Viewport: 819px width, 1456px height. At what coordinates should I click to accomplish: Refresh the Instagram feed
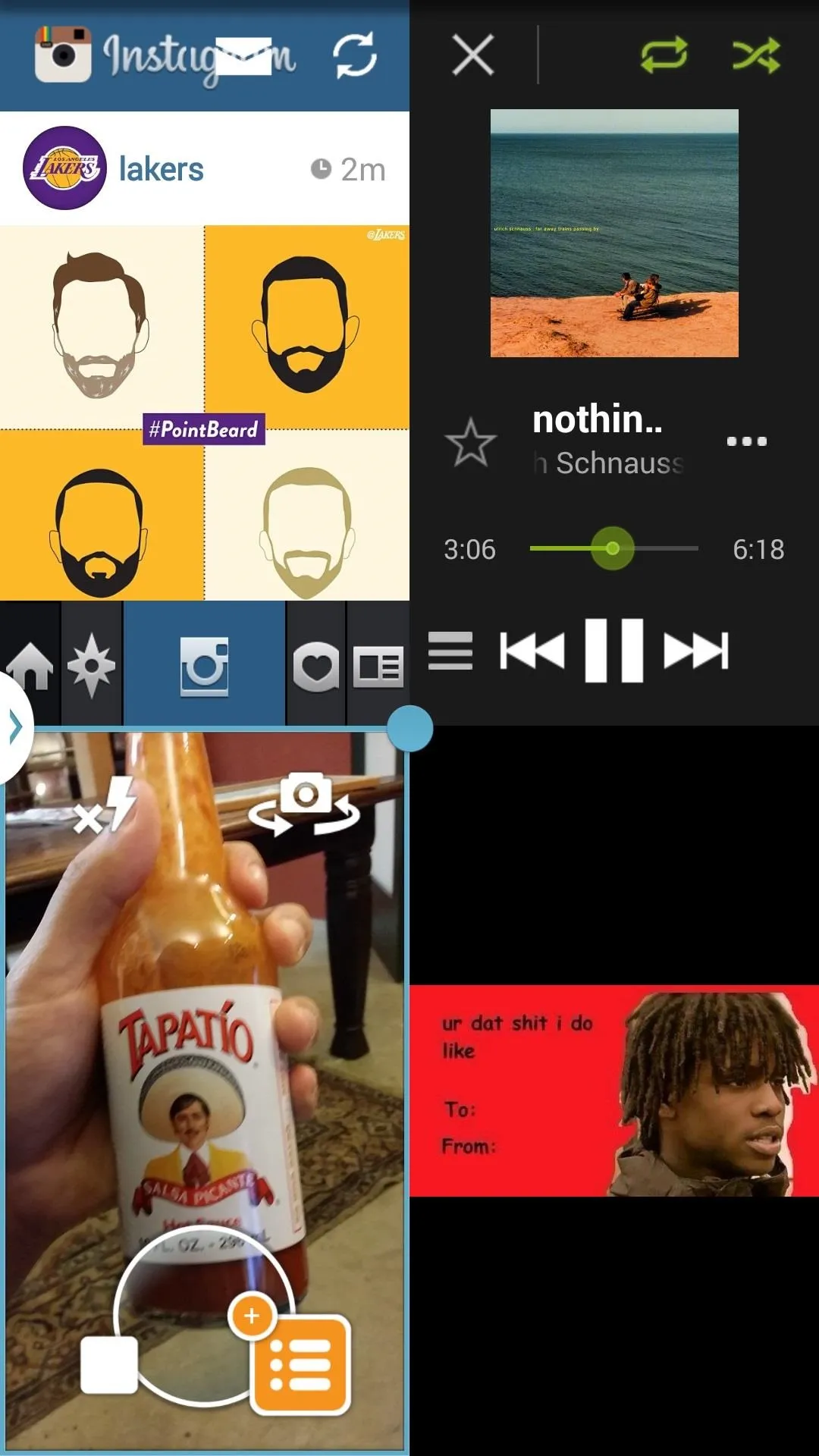(355, 55)
